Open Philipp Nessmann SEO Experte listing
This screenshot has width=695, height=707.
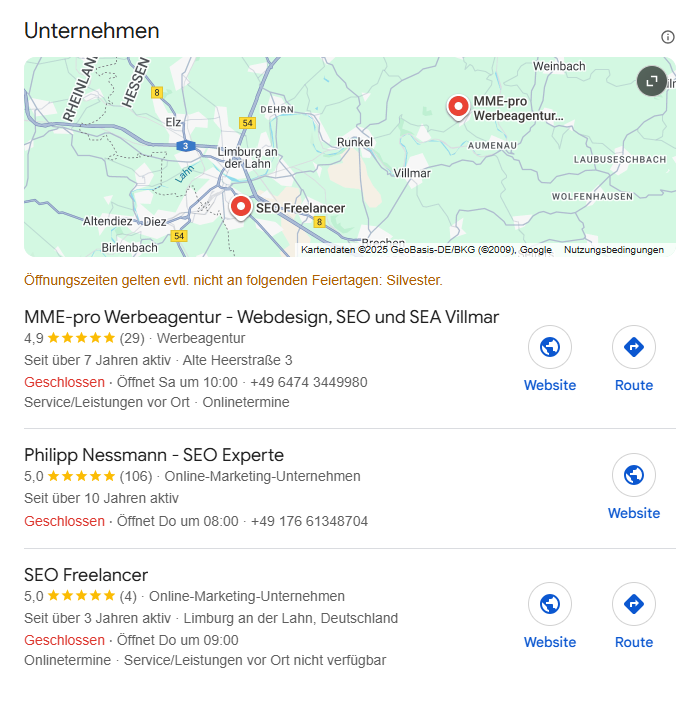tap(154, 455)
